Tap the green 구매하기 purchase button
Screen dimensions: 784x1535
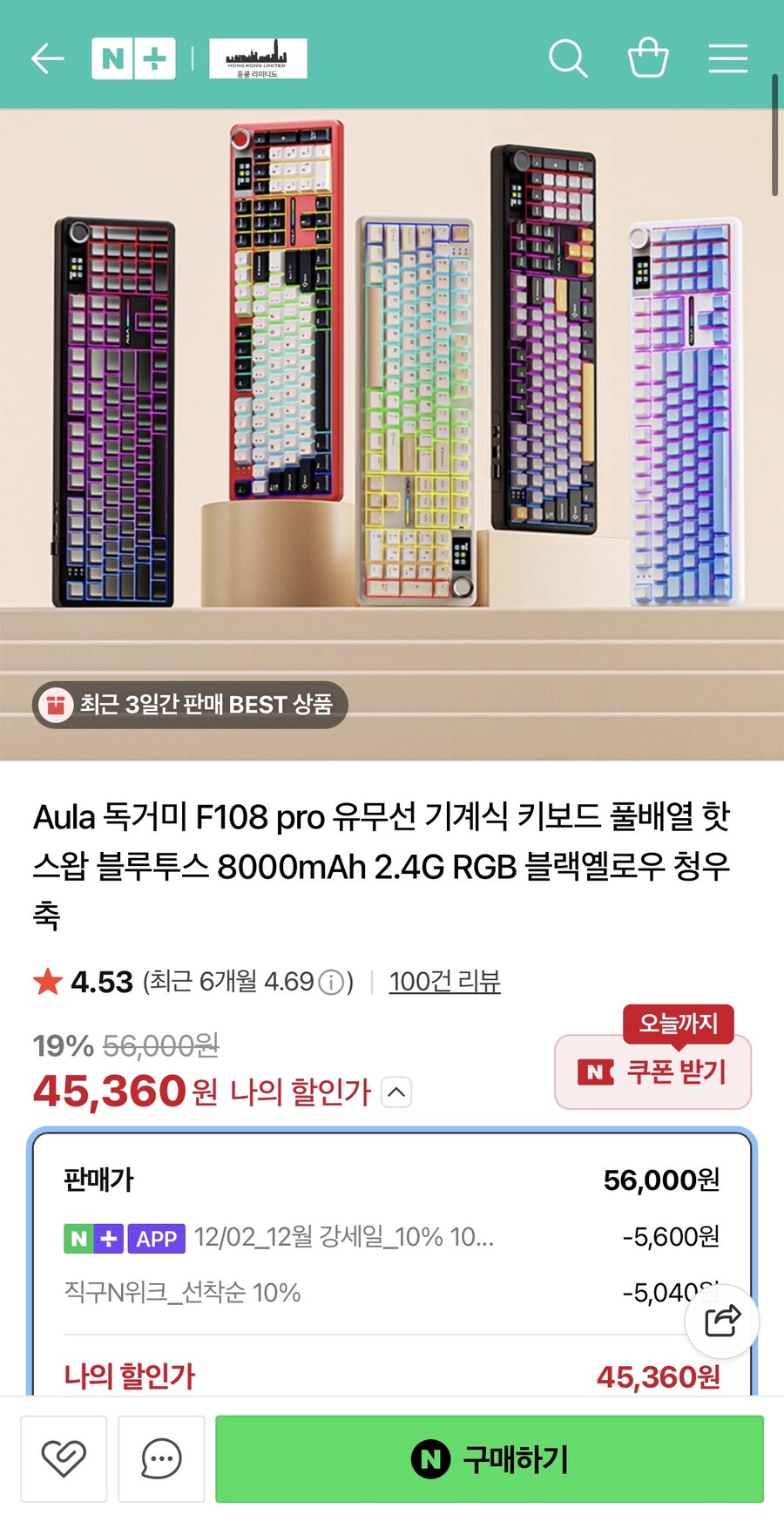pos(495,1459)
